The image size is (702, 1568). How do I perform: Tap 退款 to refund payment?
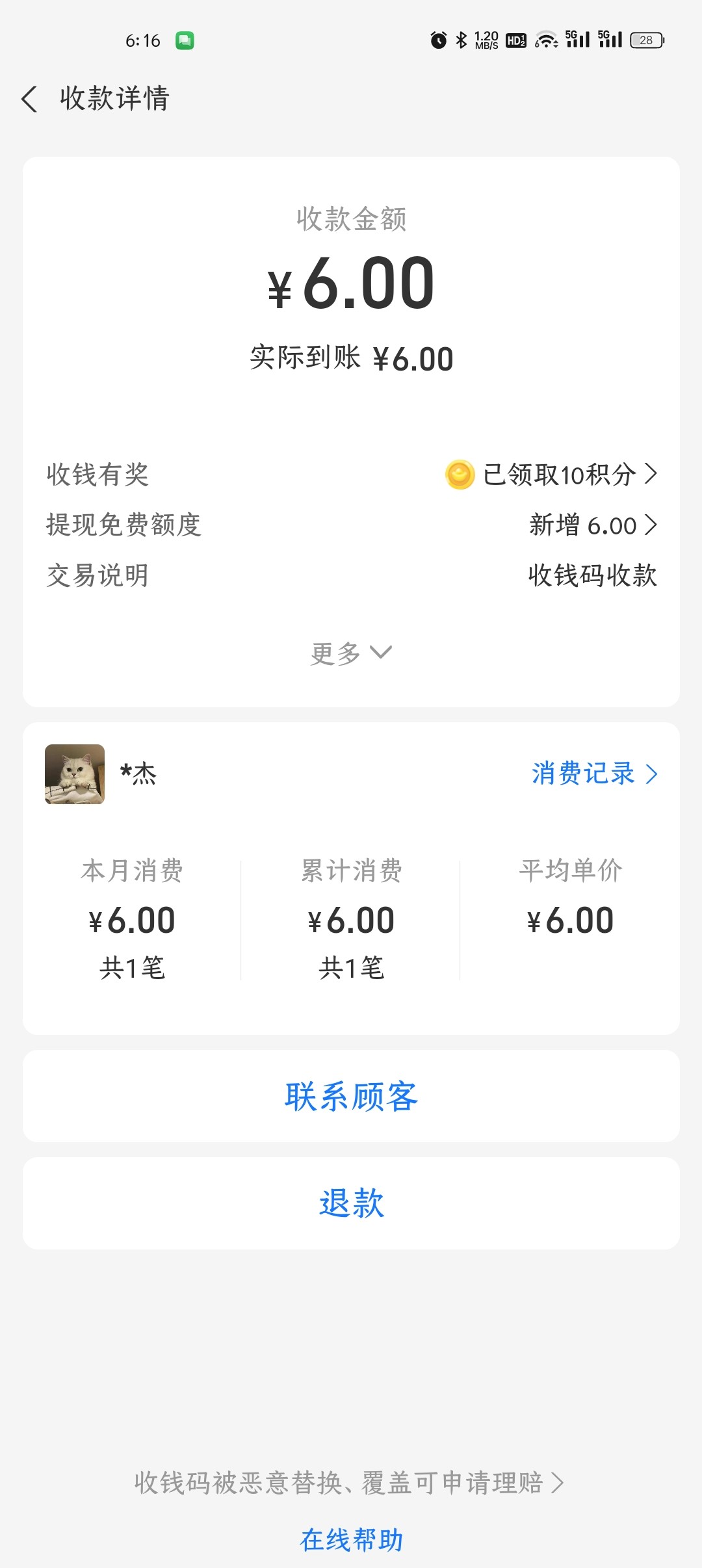tap(351, 1203)
